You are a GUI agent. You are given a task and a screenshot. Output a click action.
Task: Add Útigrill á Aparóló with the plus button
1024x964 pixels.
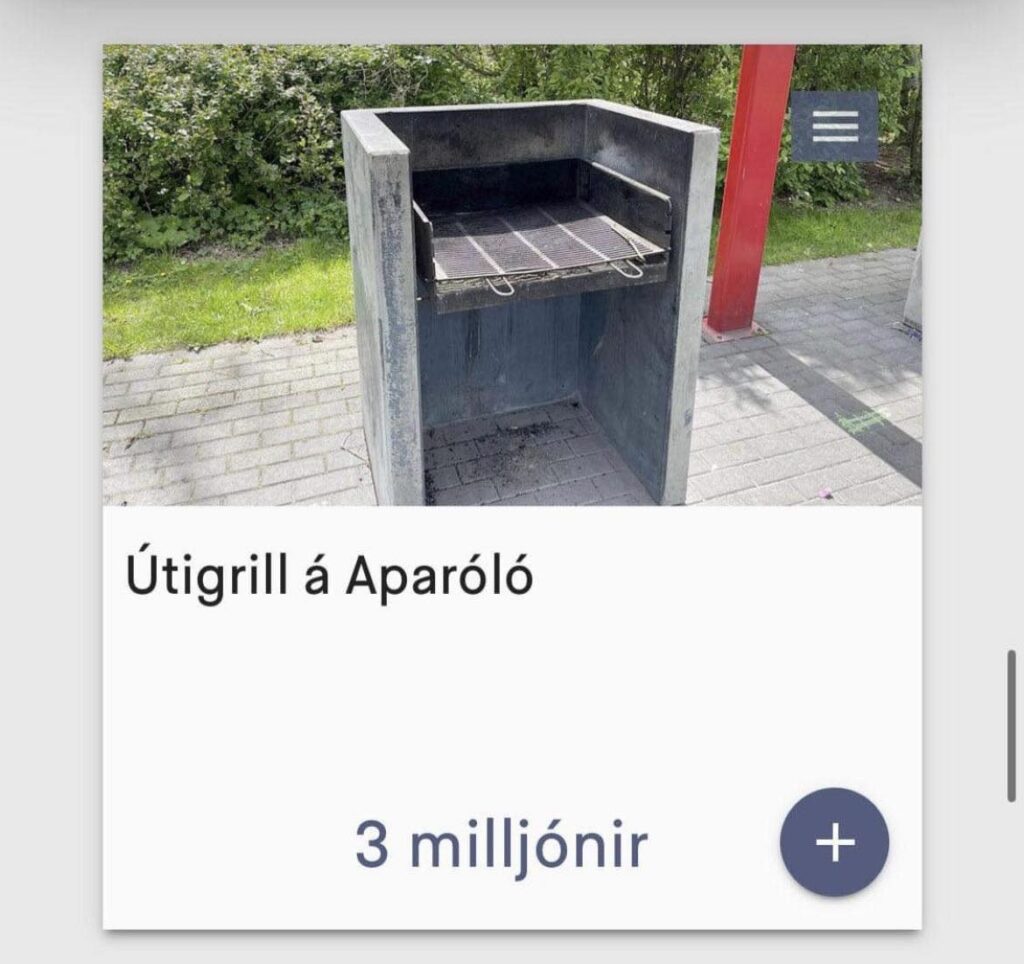[x=834, y=842]
